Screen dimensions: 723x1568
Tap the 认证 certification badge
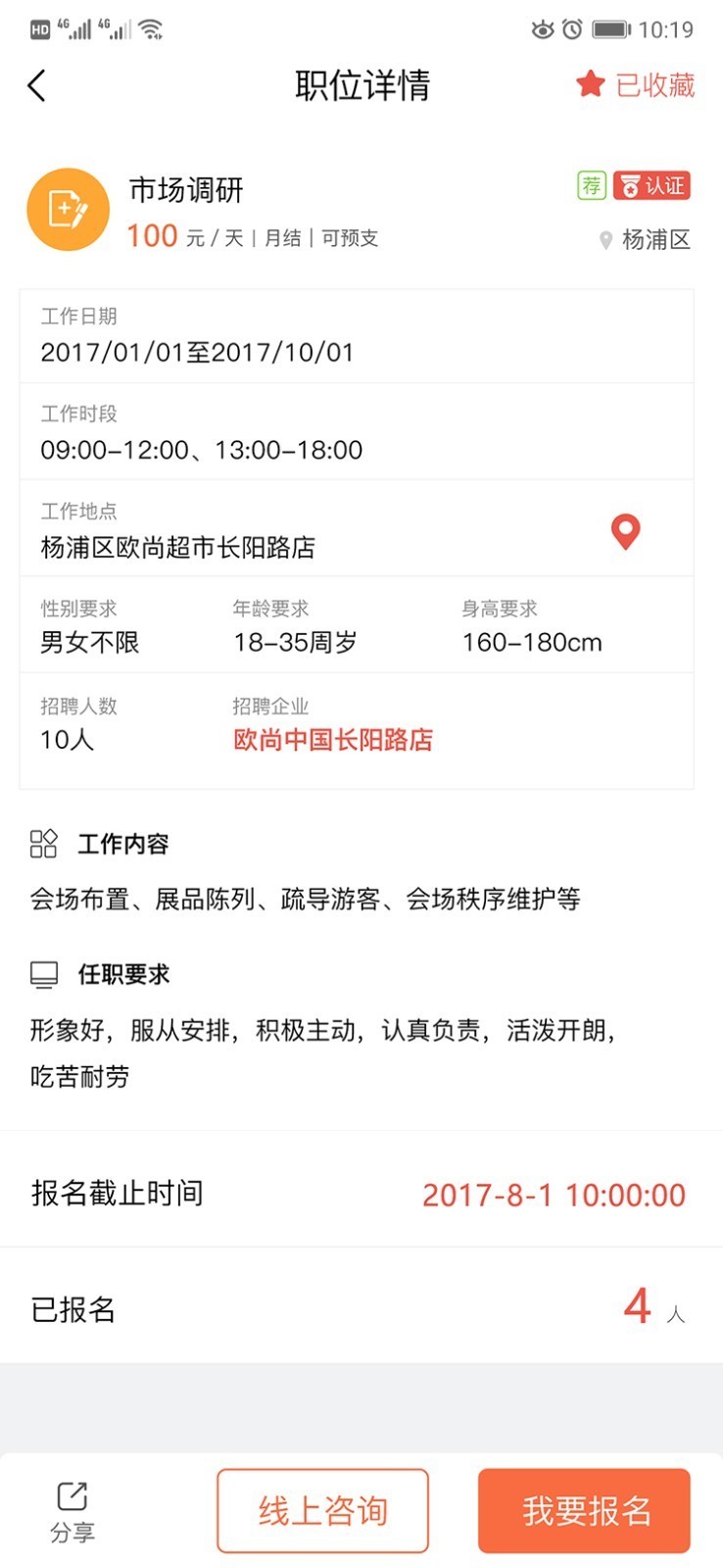tap(651, 184)
